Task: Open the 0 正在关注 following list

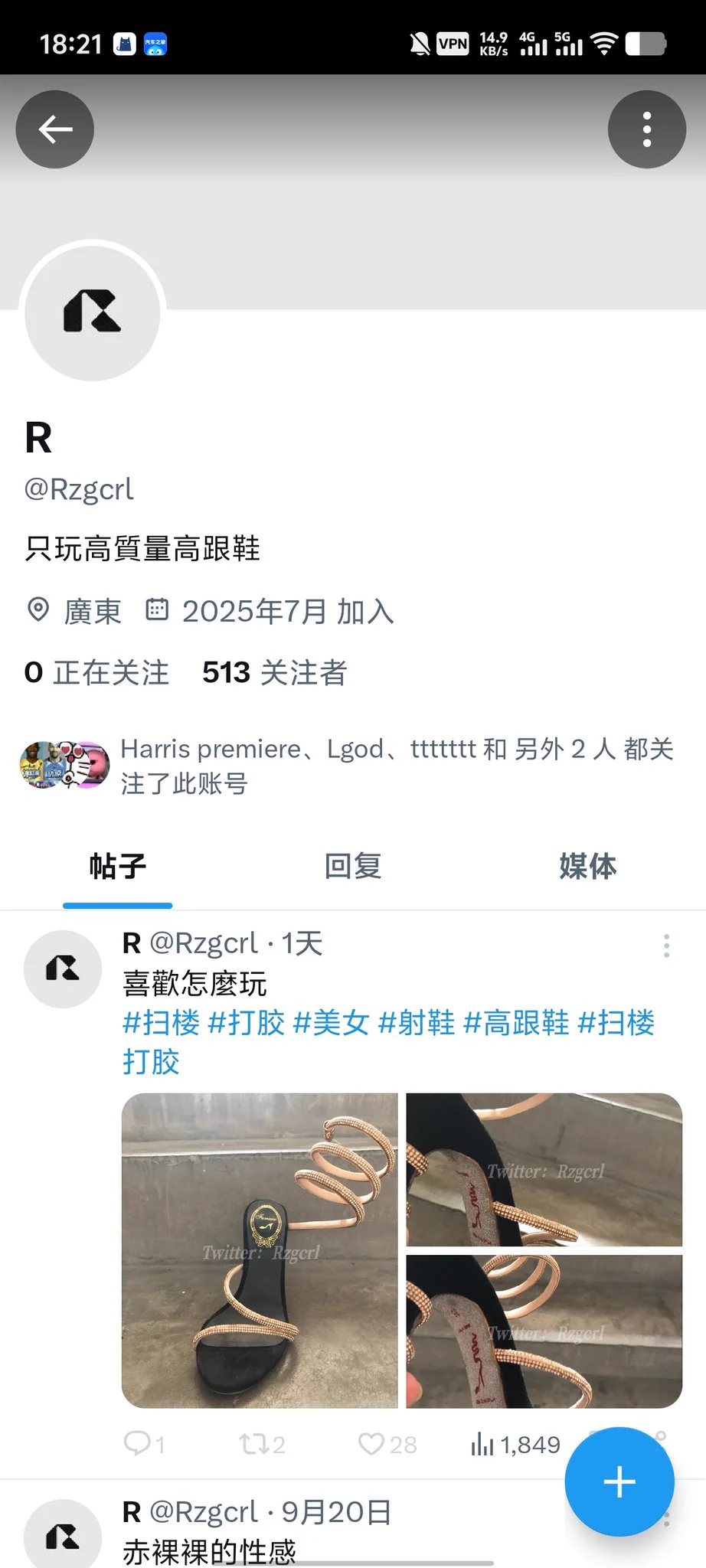Action: click(x=97, y=672)
